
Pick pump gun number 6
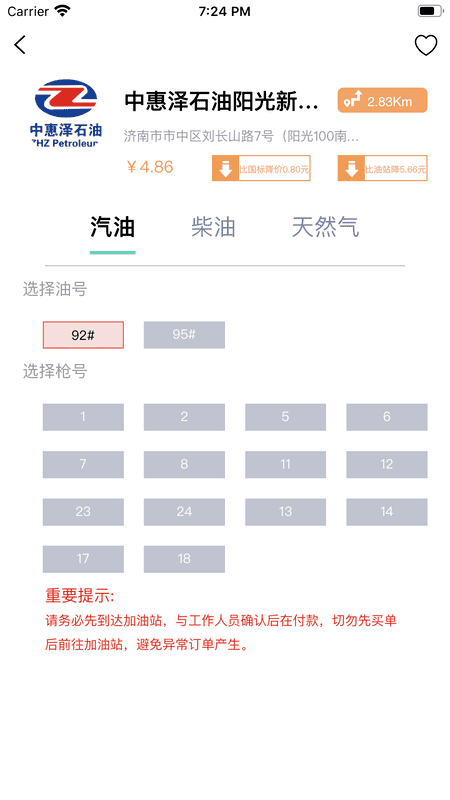click(387, 417)
